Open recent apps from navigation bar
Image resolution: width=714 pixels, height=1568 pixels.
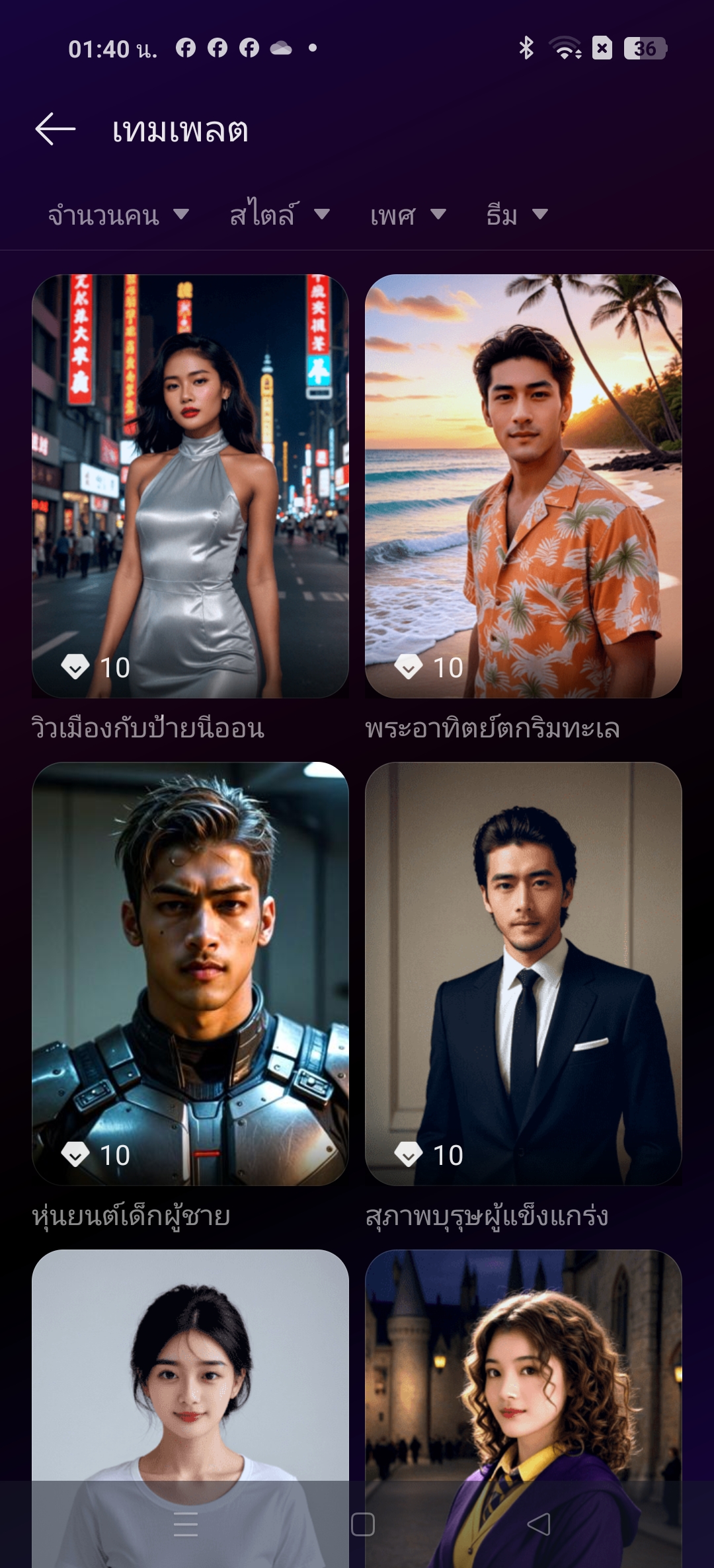click(186, 1524)
